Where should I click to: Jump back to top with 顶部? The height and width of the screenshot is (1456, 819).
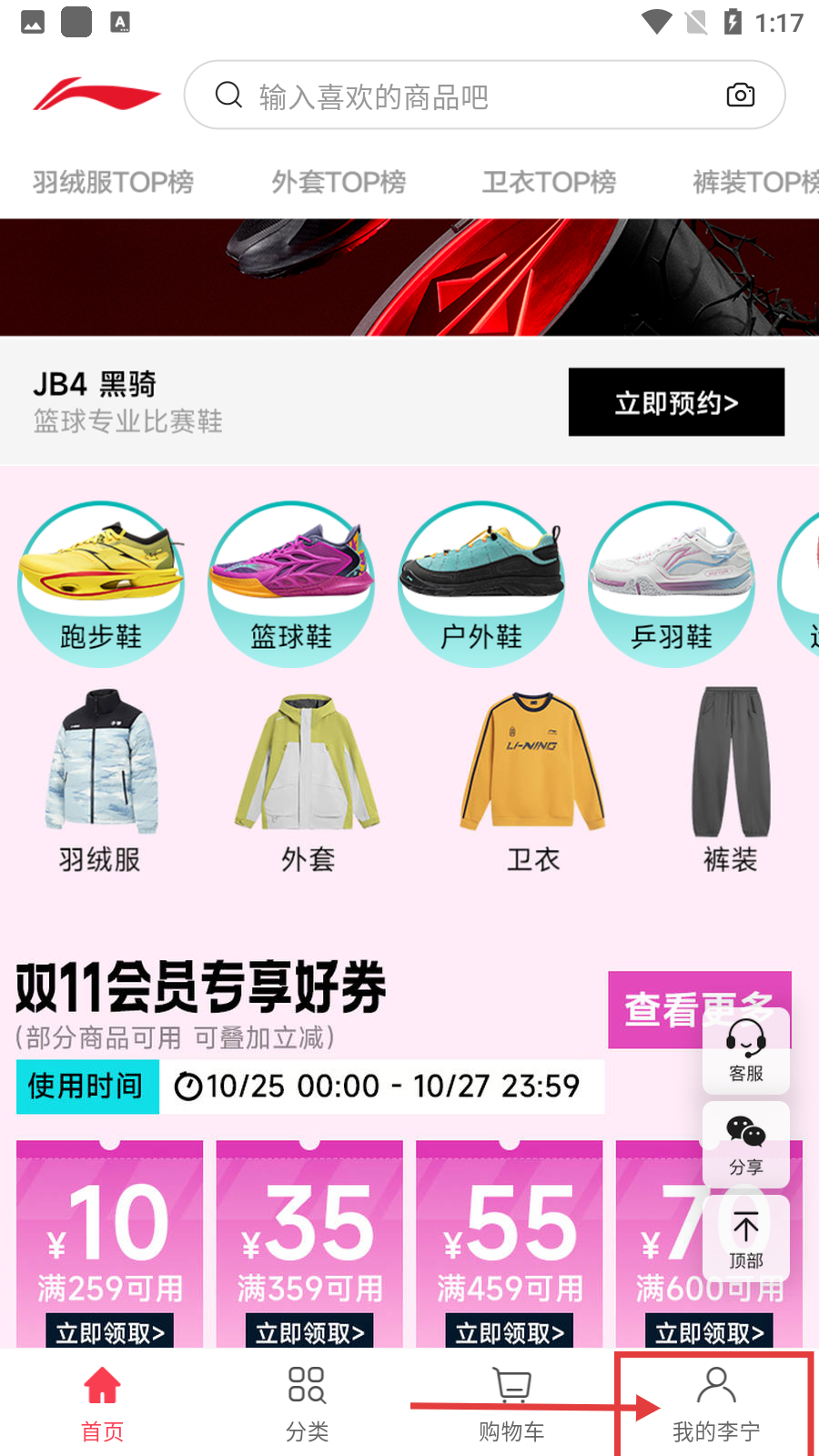click(746, 1239)
